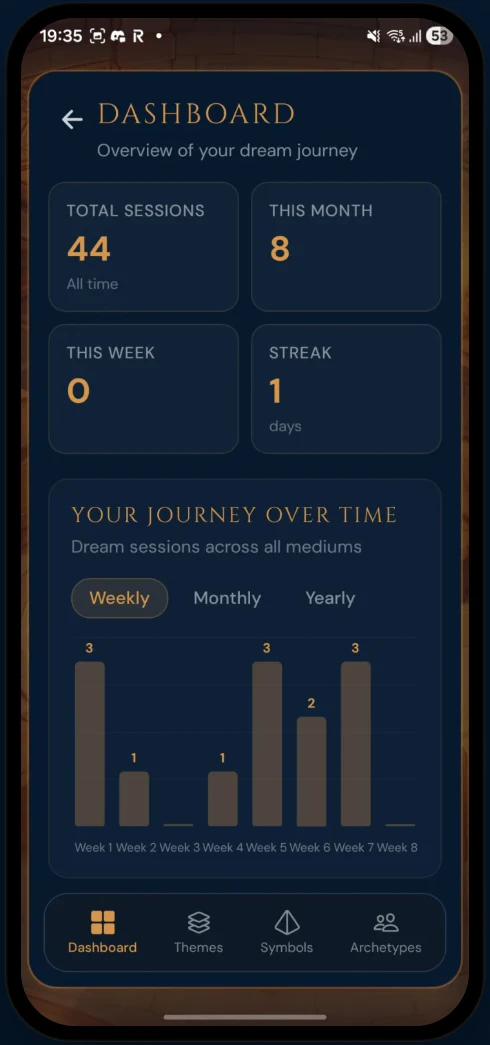Select the Weekly chart view
490x1045 pixels.
tap(119, 598)
